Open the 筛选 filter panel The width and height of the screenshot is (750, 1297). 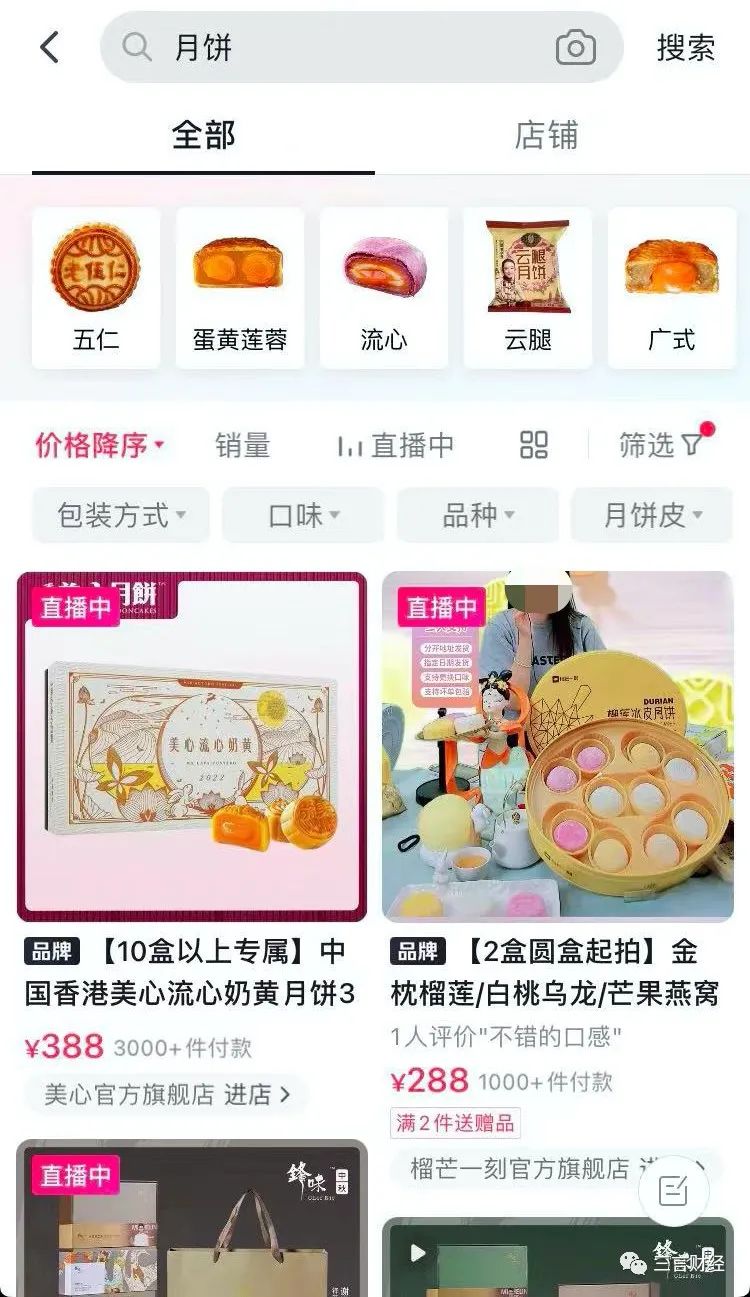tap(660, 445)
